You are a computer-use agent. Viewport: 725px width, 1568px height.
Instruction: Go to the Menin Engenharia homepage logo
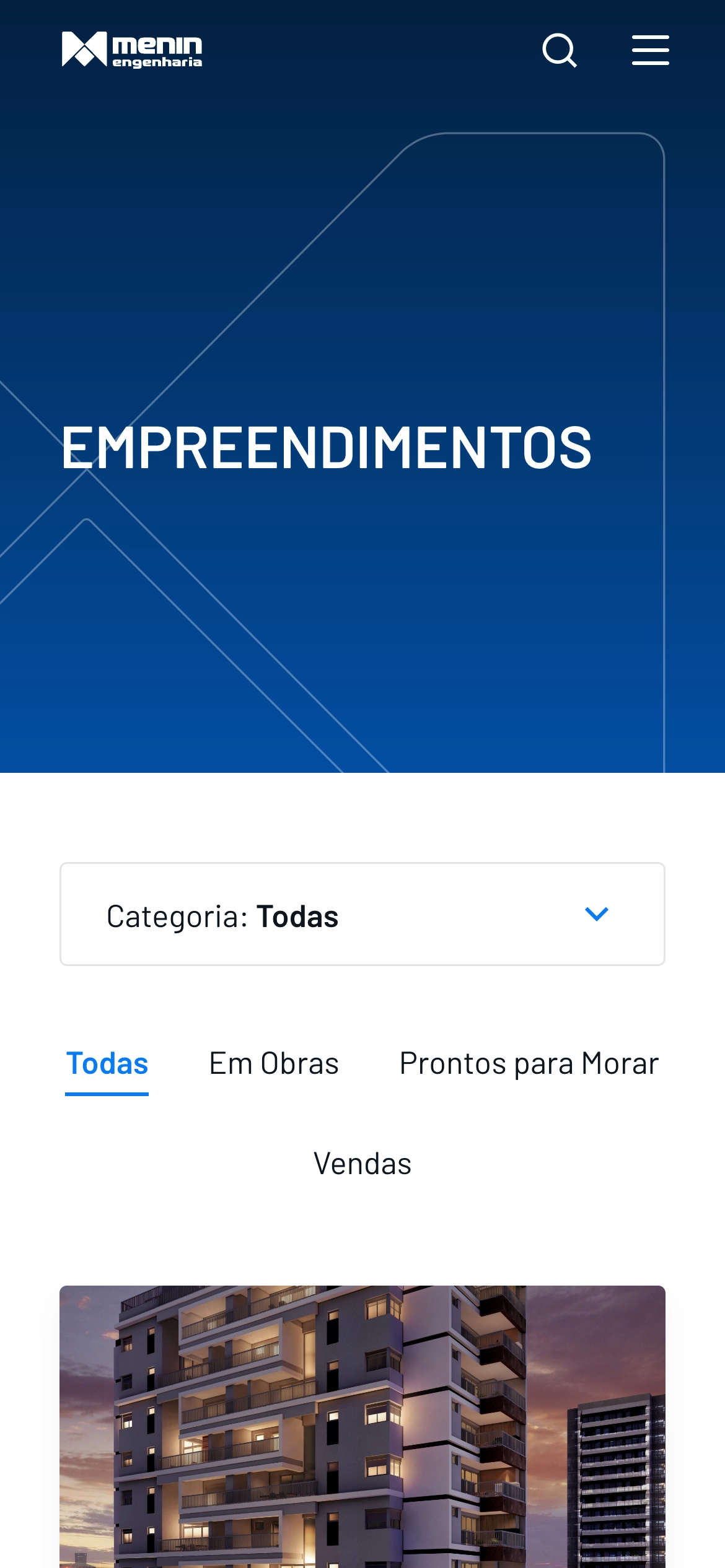point(132,50)
